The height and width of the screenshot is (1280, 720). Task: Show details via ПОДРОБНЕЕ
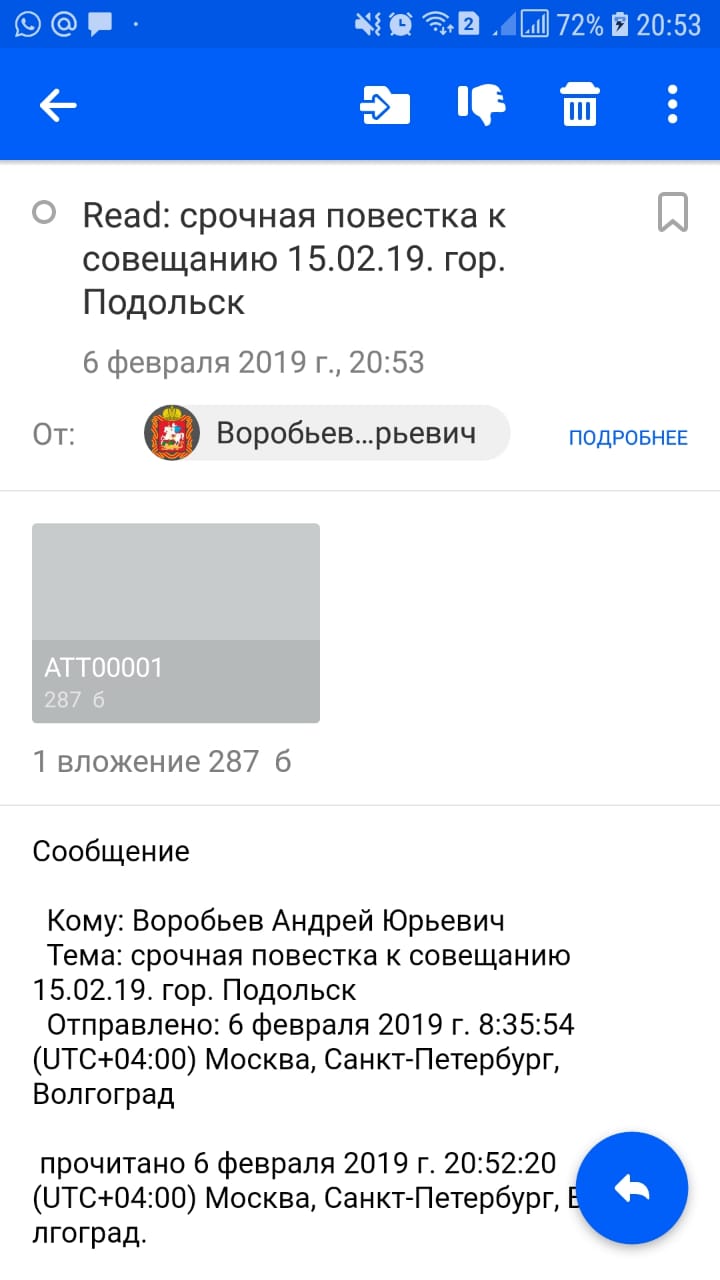(628, 438)
